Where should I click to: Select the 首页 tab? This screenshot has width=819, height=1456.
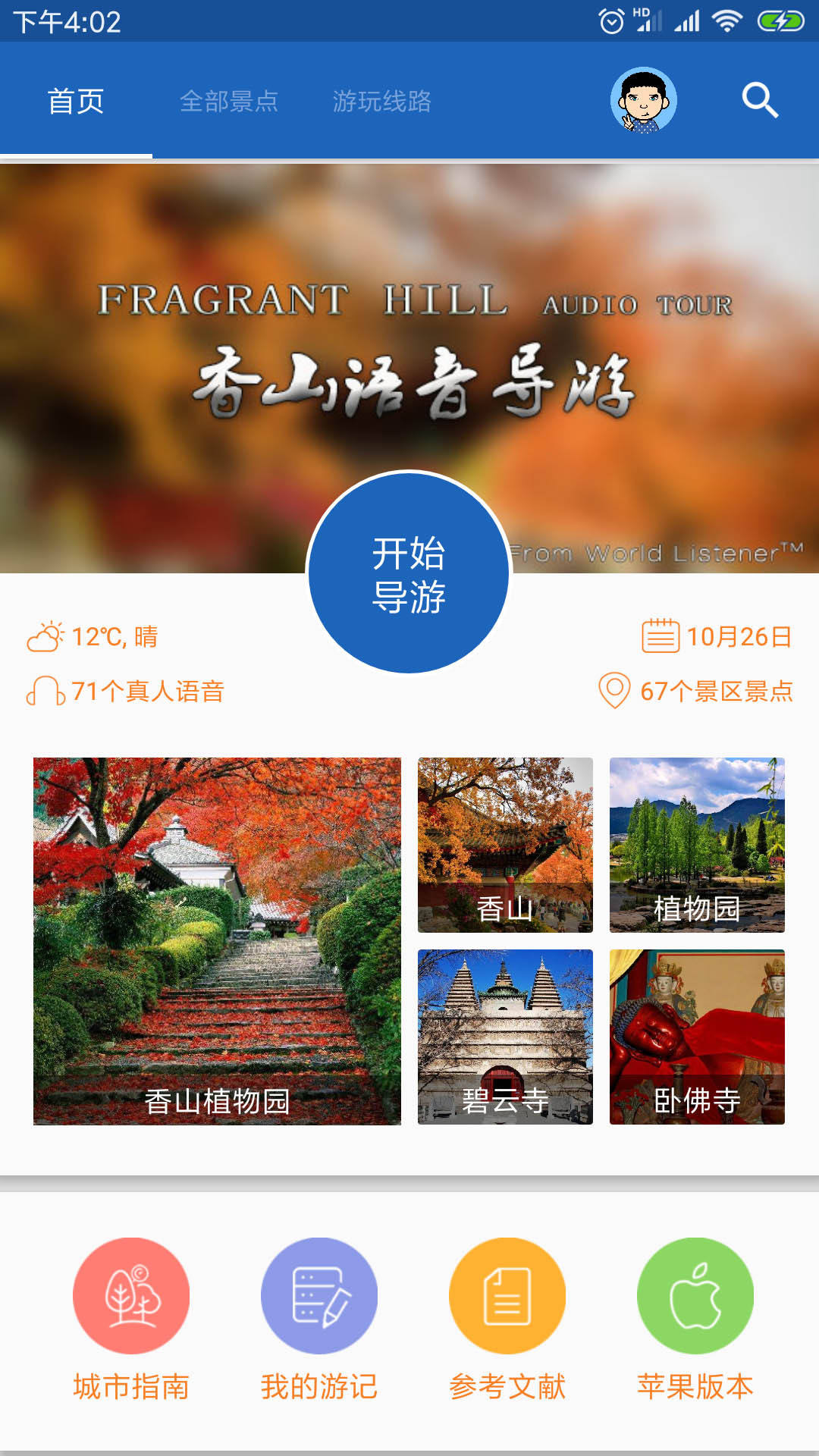(x=76, y=101)
